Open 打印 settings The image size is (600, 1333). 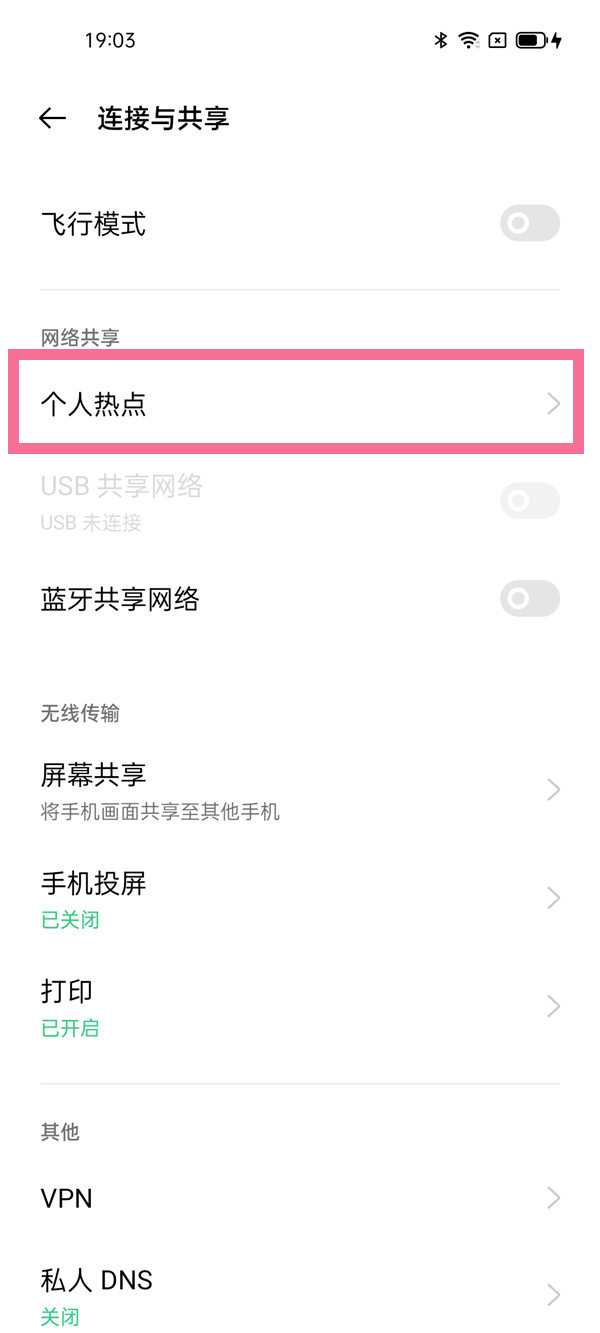299,1006
